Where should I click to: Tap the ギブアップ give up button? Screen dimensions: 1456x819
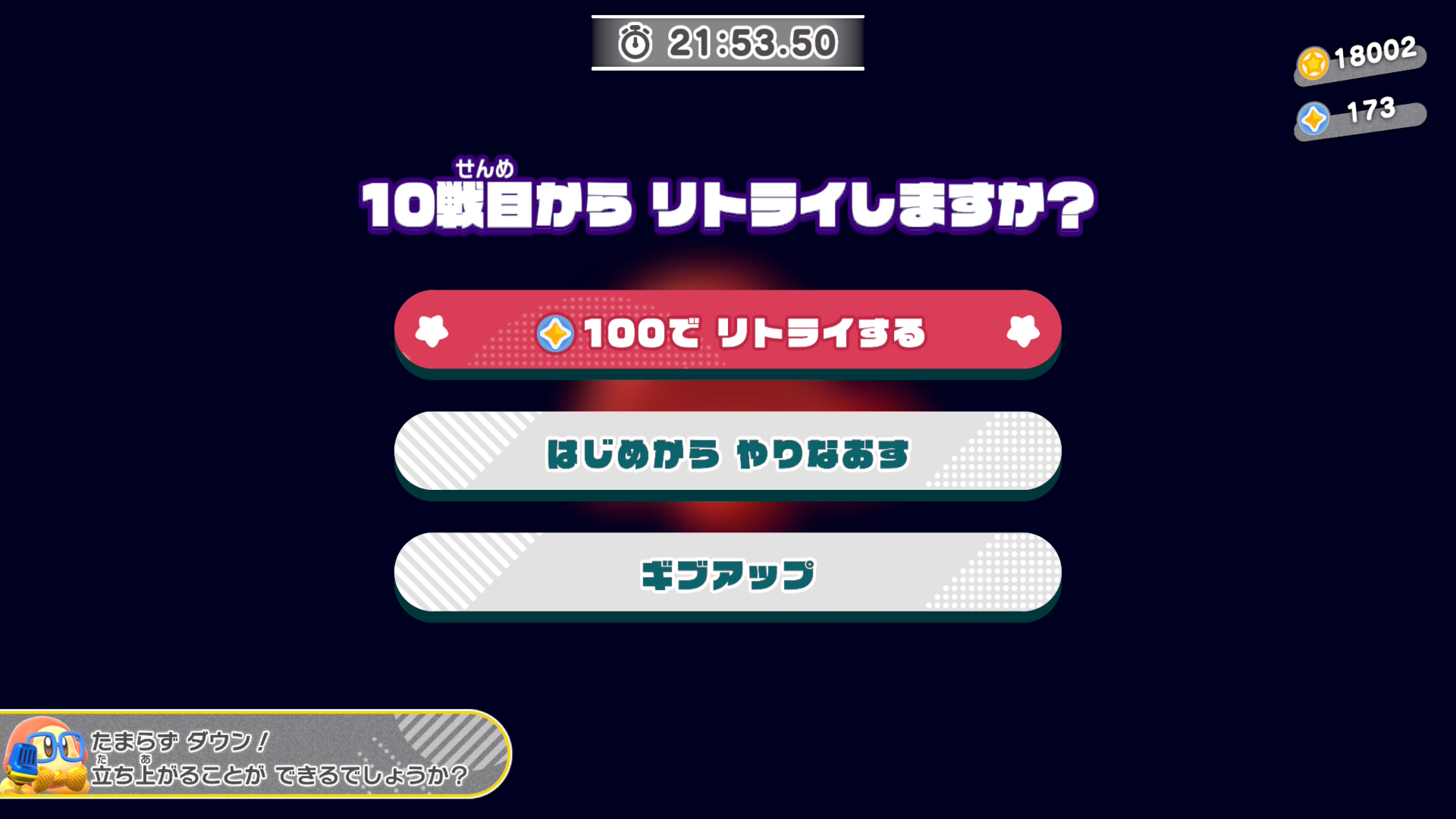click(728, 573)
